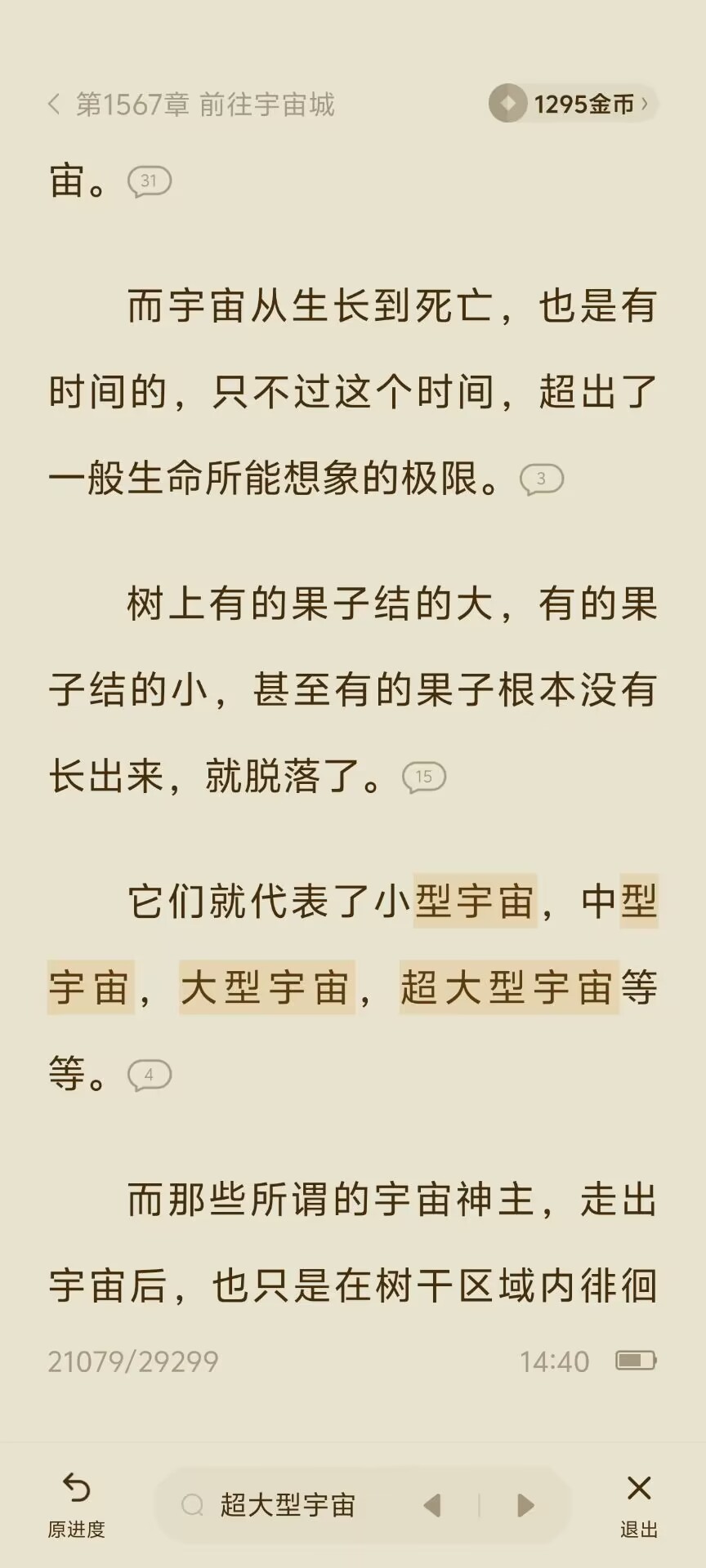Open the 15-comment bubble
This screenshot has height=1568, width=706.
pos(424,777)
